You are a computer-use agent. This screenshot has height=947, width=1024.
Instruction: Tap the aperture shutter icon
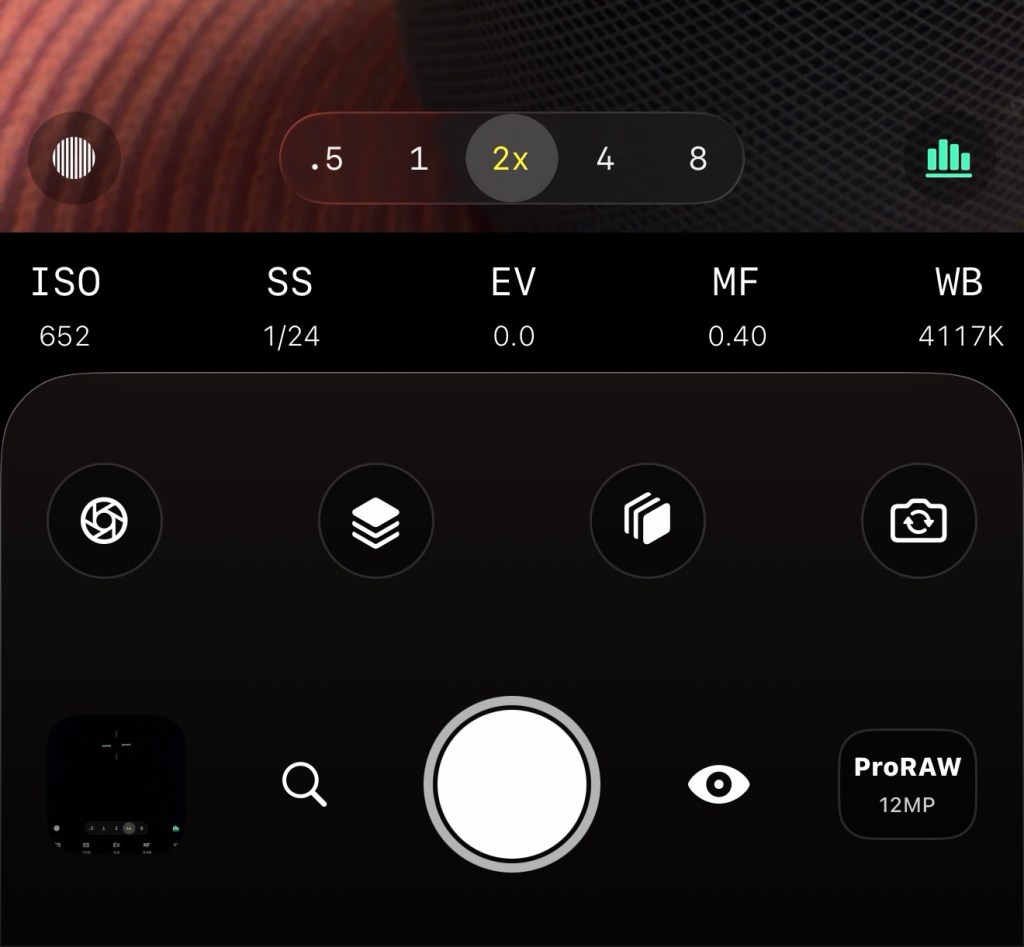104,520
